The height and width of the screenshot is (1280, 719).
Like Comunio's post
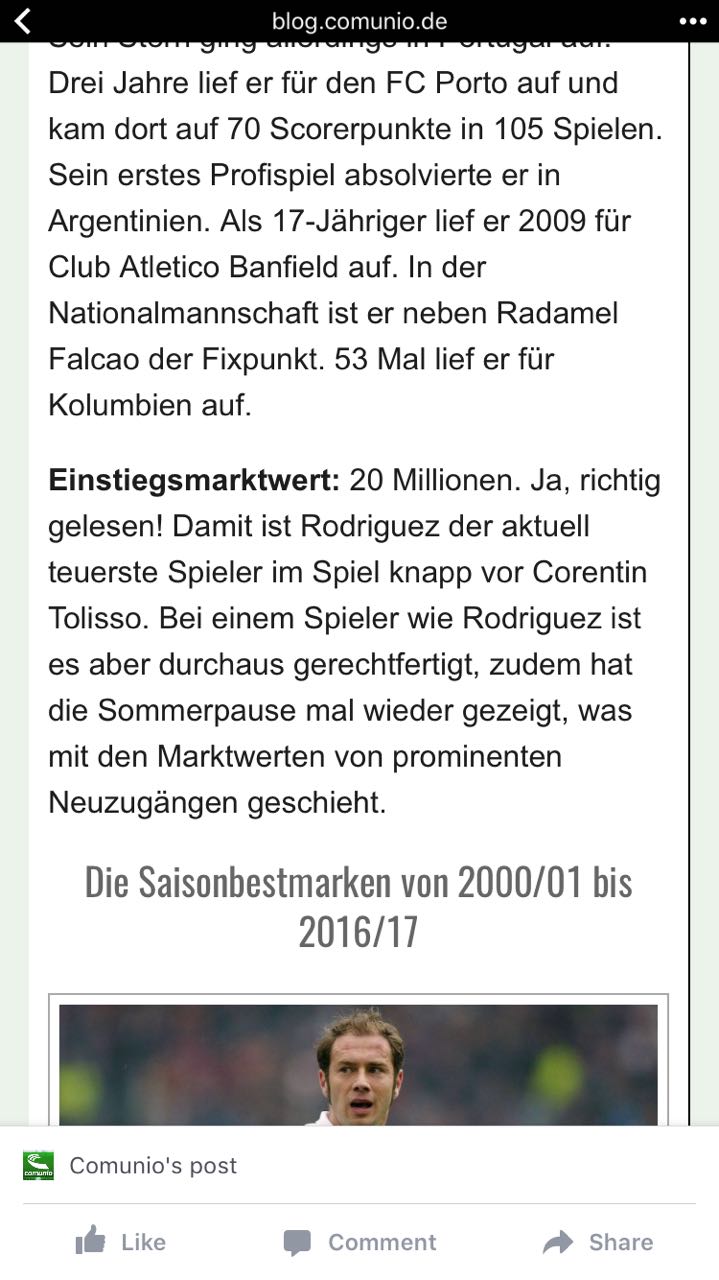tap(121, 1242)
